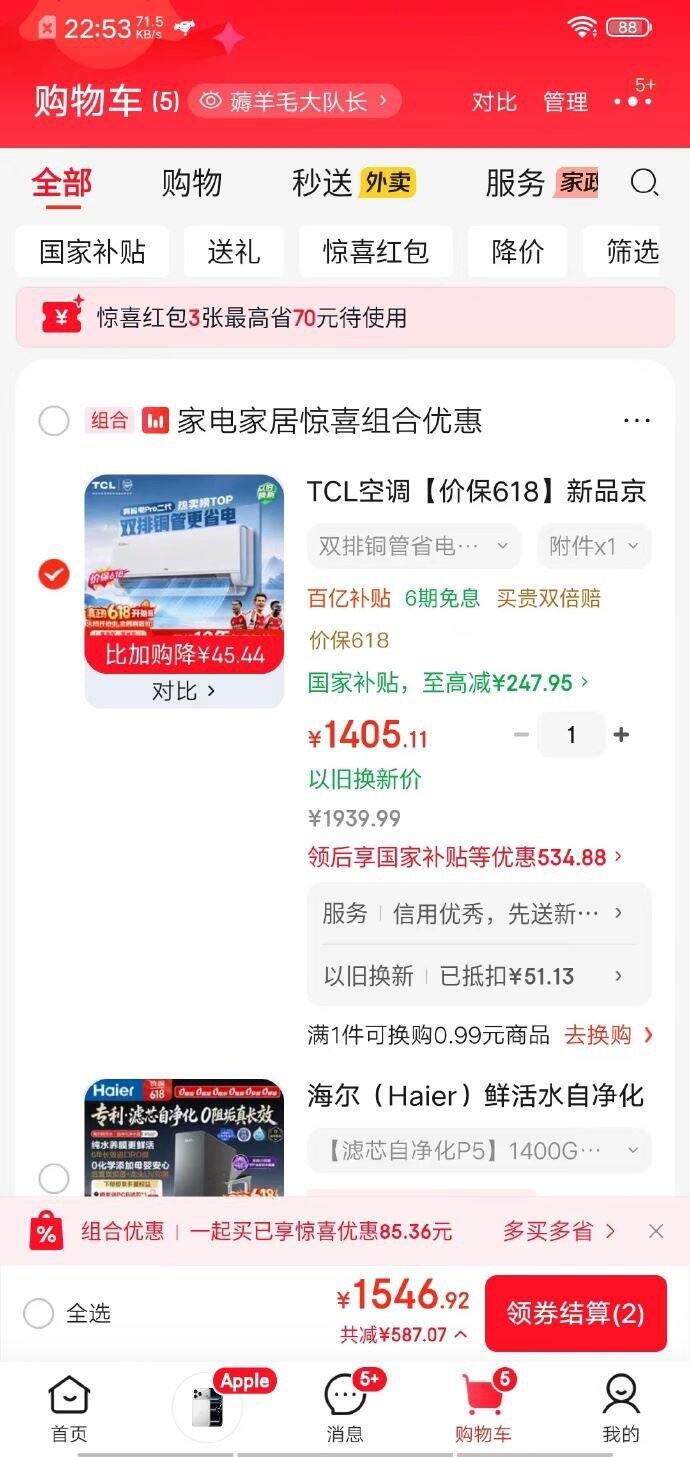The image size is (690, 1457).
Task: Open the 以旧换新 已抵扣 row
Action: pyautogui.click(x=479, y=976)
